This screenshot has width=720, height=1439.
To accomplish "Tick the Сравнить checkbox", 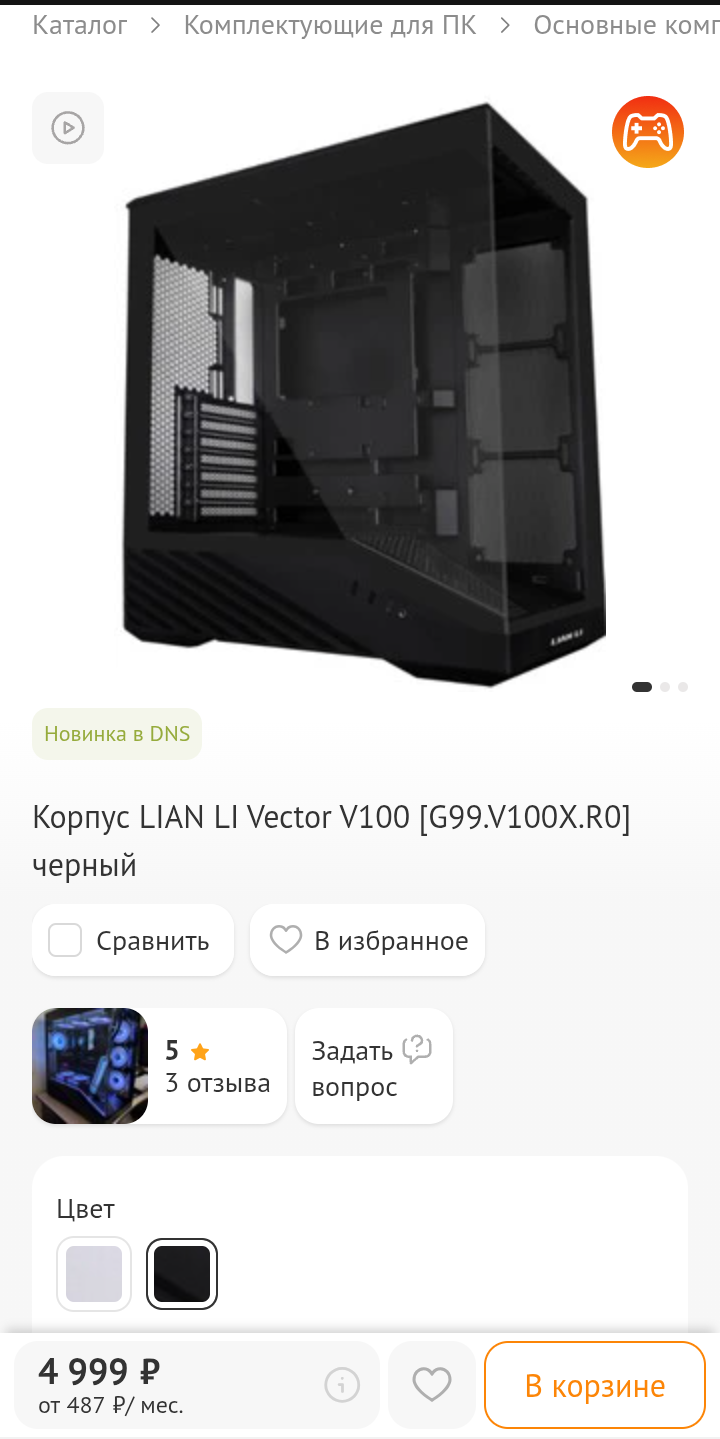I will pyautogui.click(x=65, y=941).
